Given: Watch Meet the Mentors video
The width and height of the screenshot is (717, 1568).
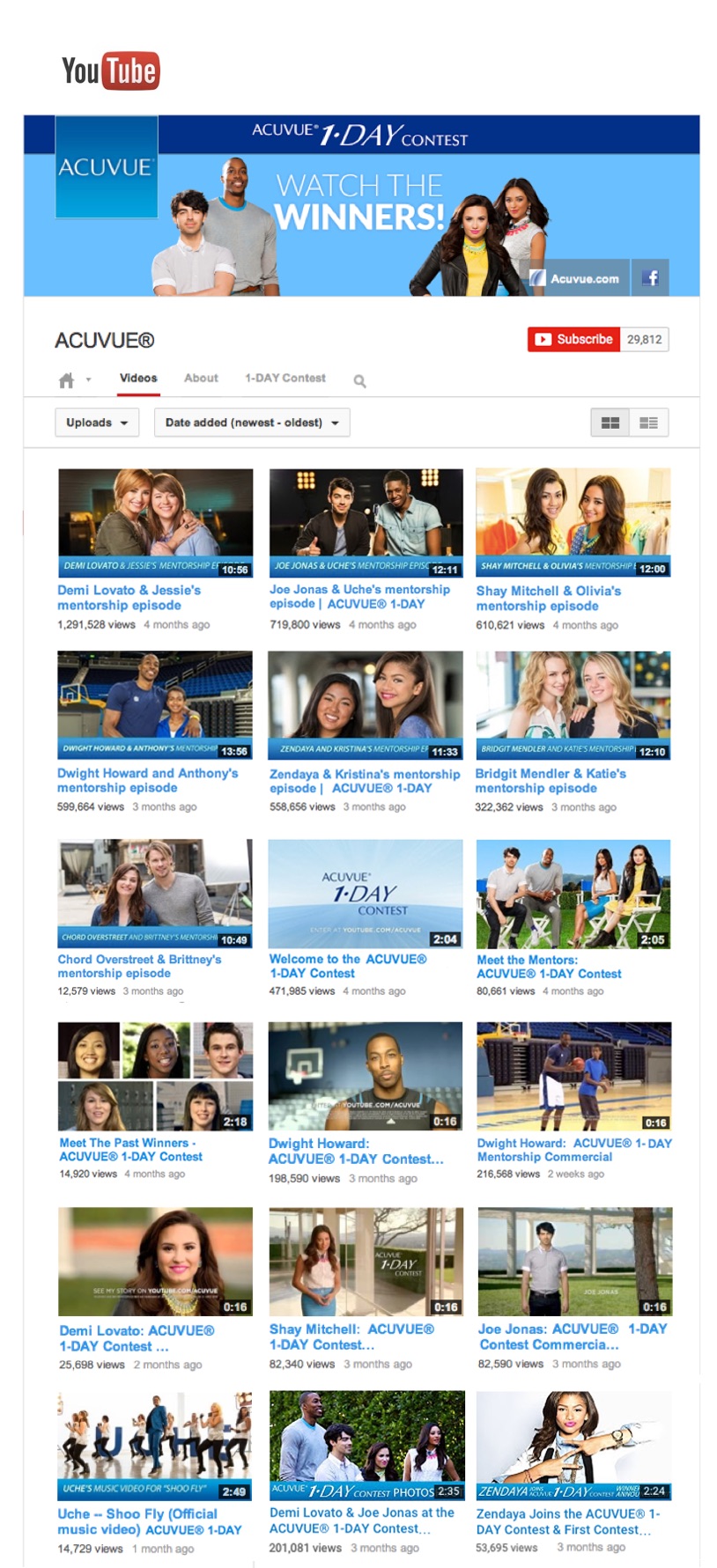Looking at the screenshot, I should (x=573, y=893).
